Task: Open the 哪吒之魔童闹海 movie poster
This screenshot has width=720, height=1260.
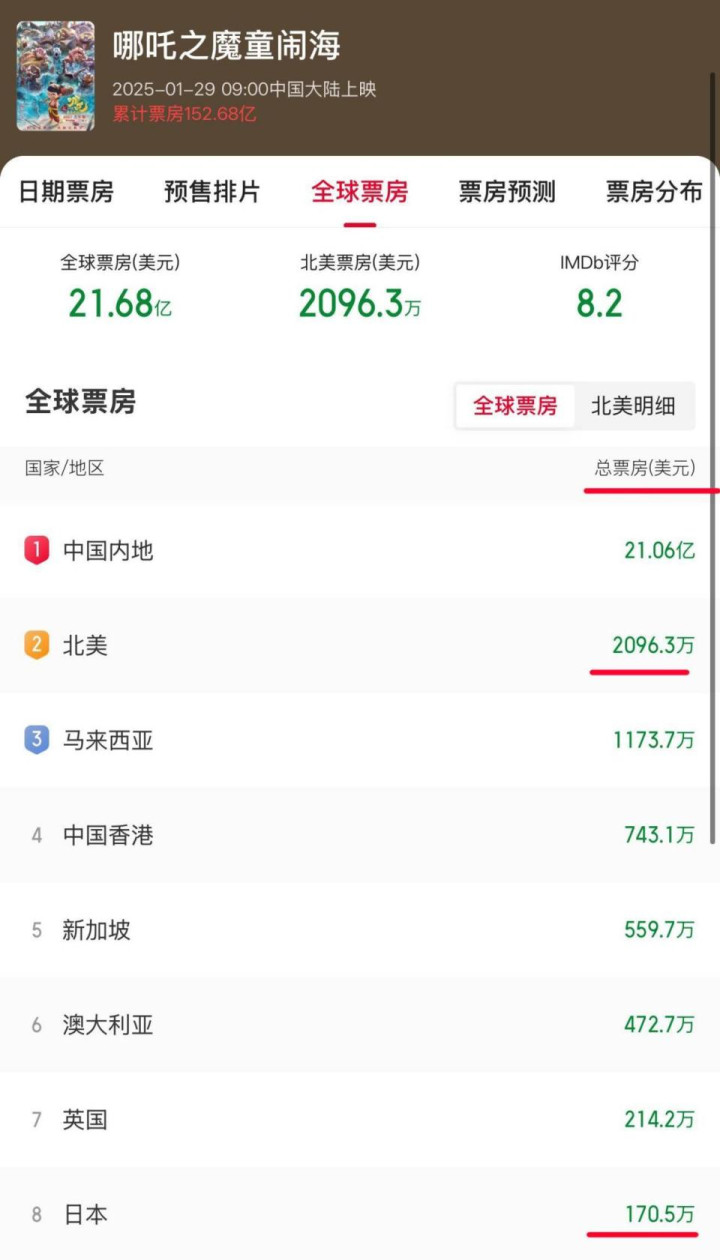Action: [56, 76]
